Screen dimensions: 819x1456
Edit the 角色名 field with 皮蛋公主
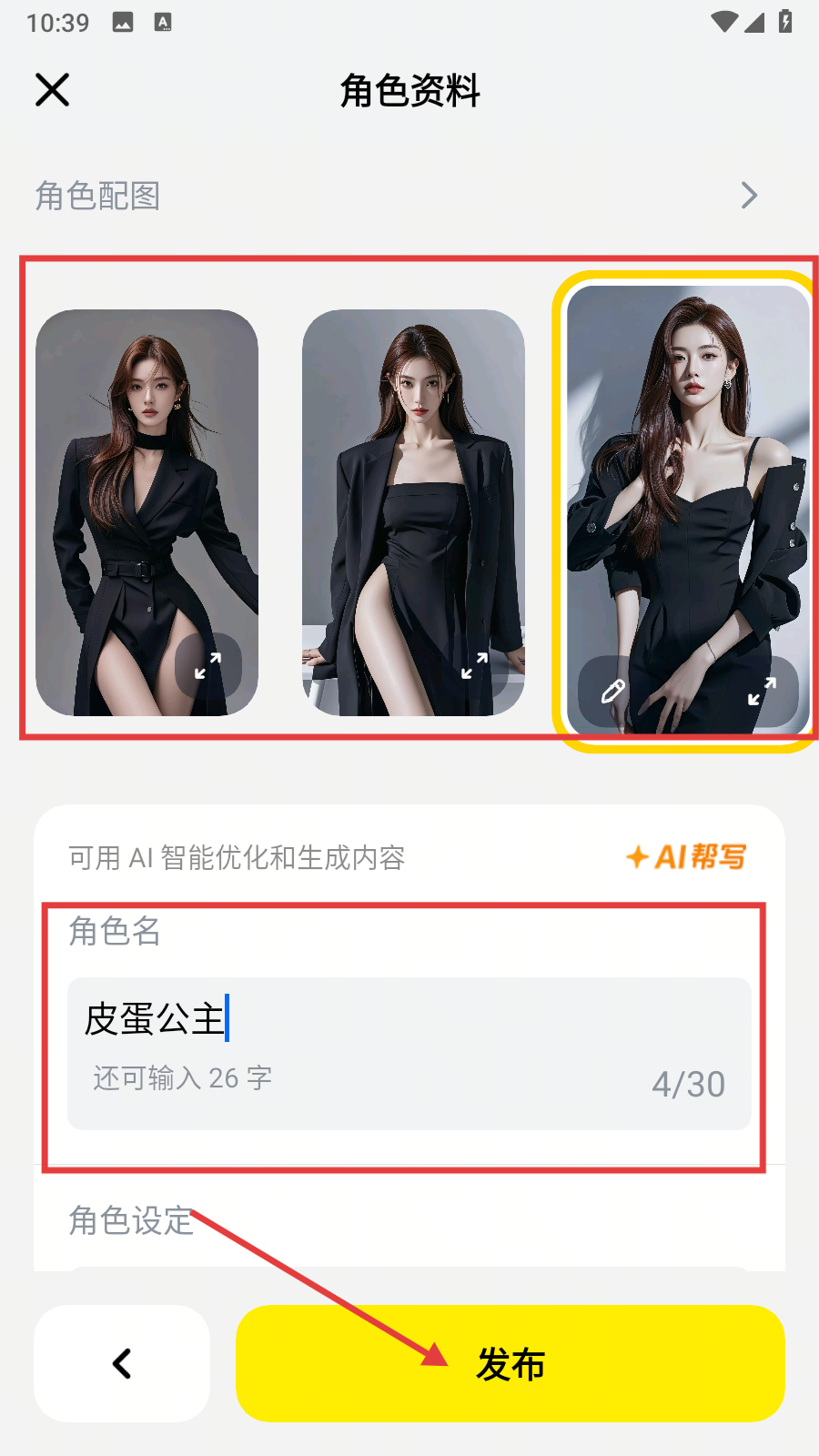(409, 1019)
